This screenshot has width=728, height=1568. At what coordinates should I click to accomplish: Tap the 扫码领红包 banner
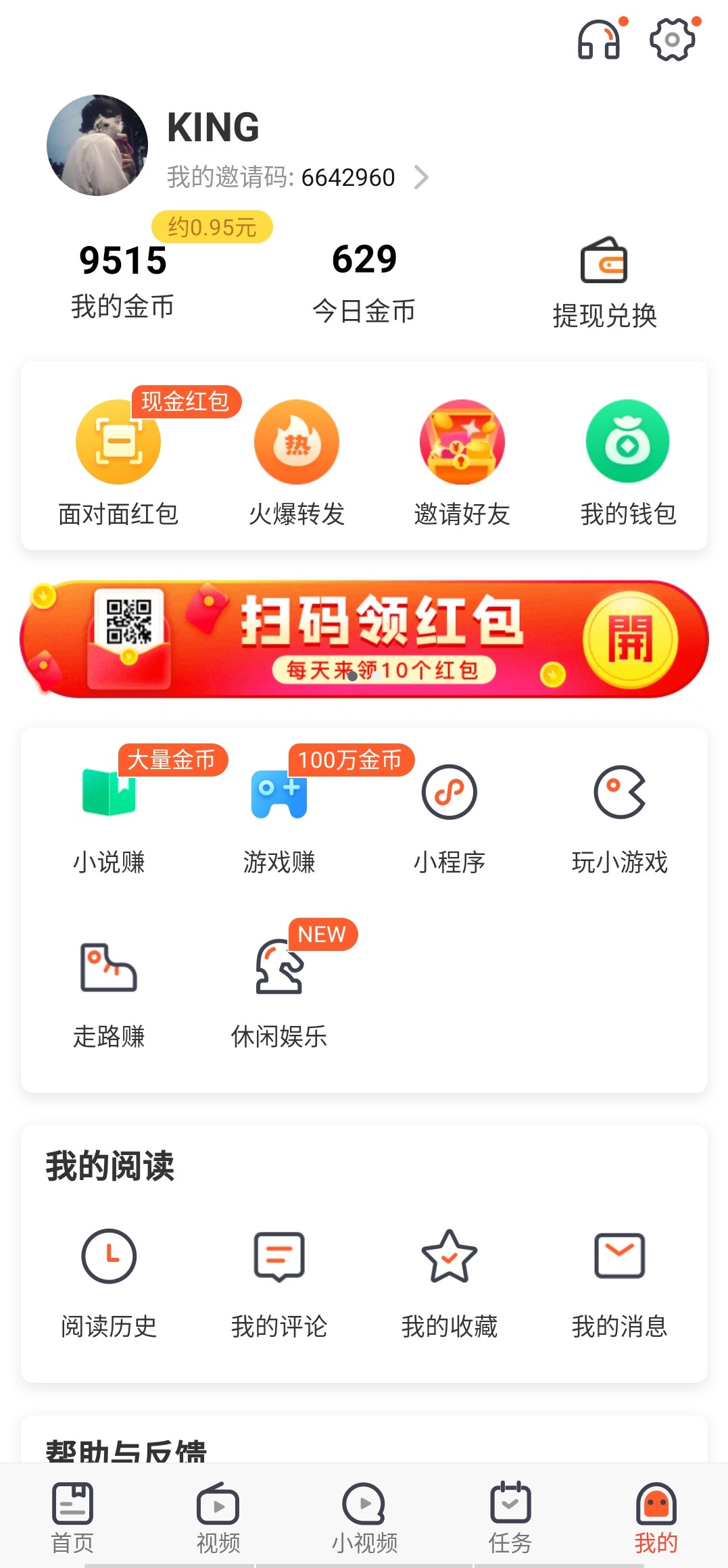click(364, 639)
